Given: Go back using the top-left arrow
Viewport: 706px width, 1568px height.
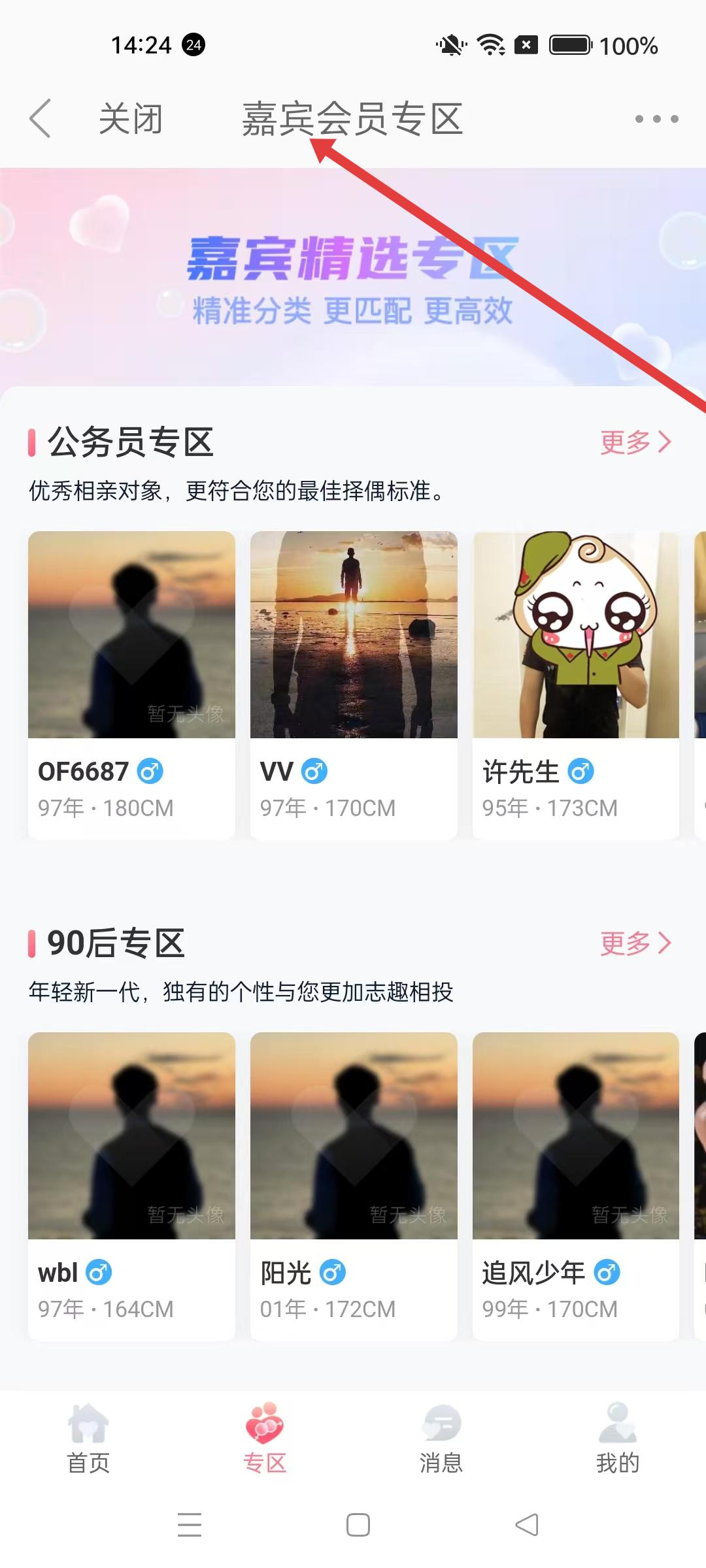Looking at the screenshot, I should 41,119.
